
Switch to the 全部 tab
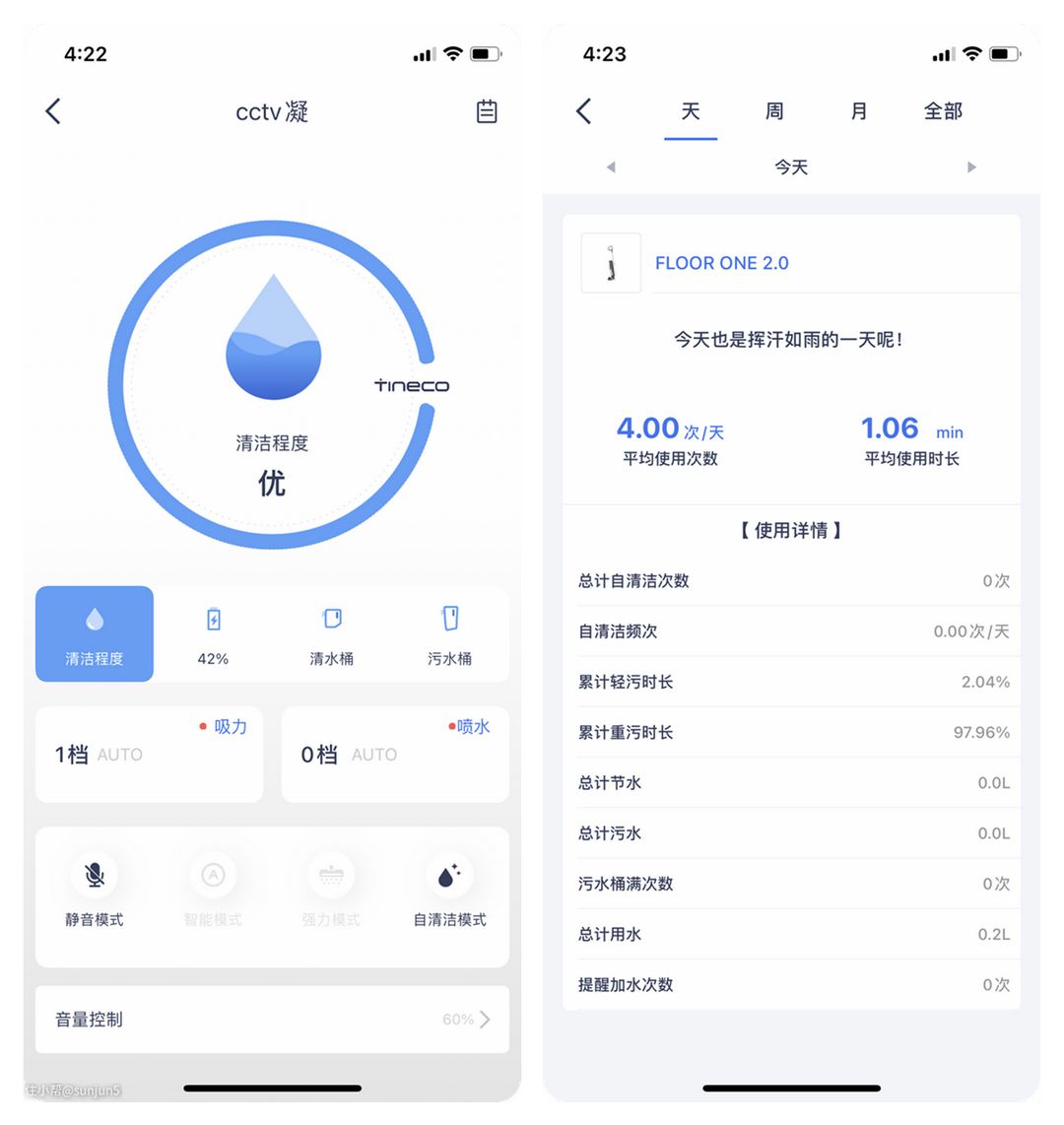click(943, 111)
